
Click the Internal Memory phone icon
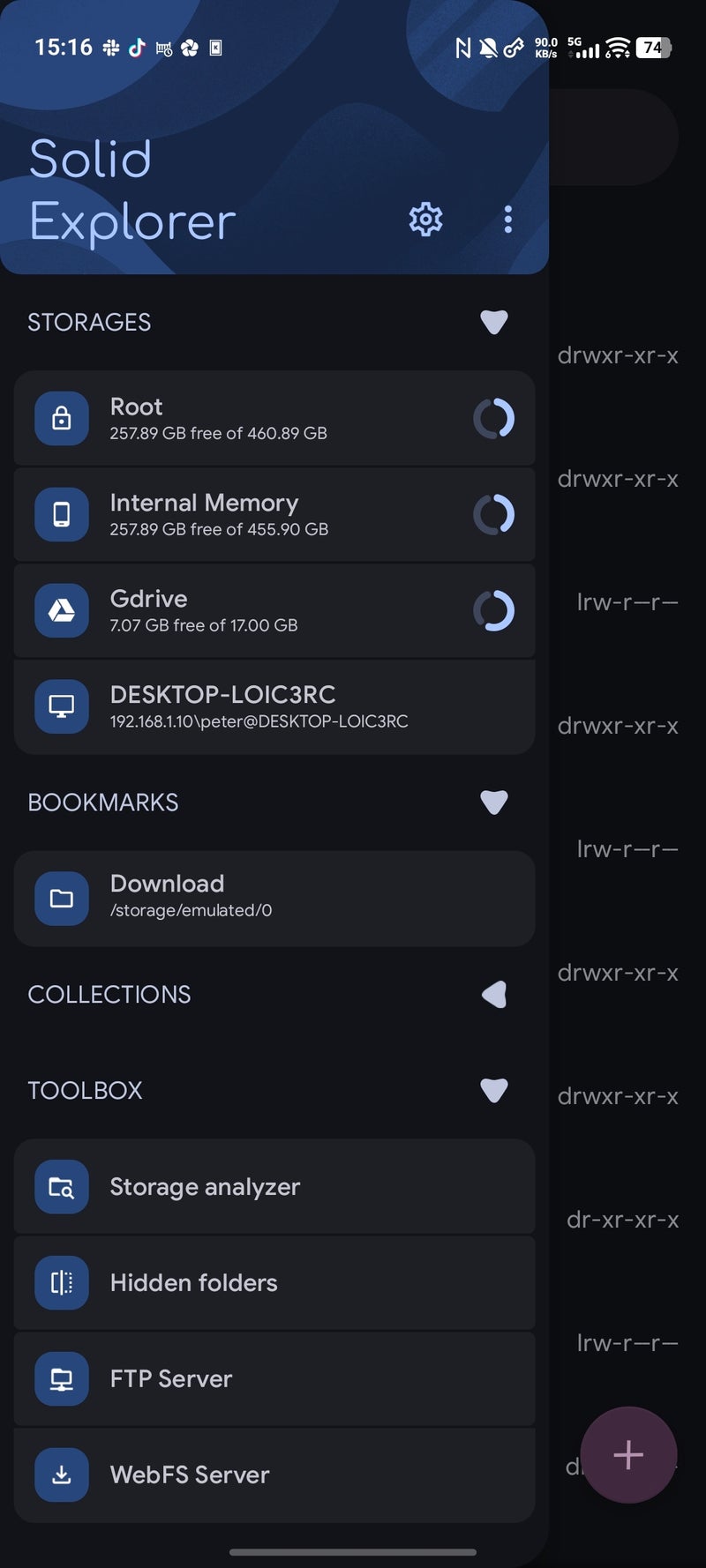[61, 513]
